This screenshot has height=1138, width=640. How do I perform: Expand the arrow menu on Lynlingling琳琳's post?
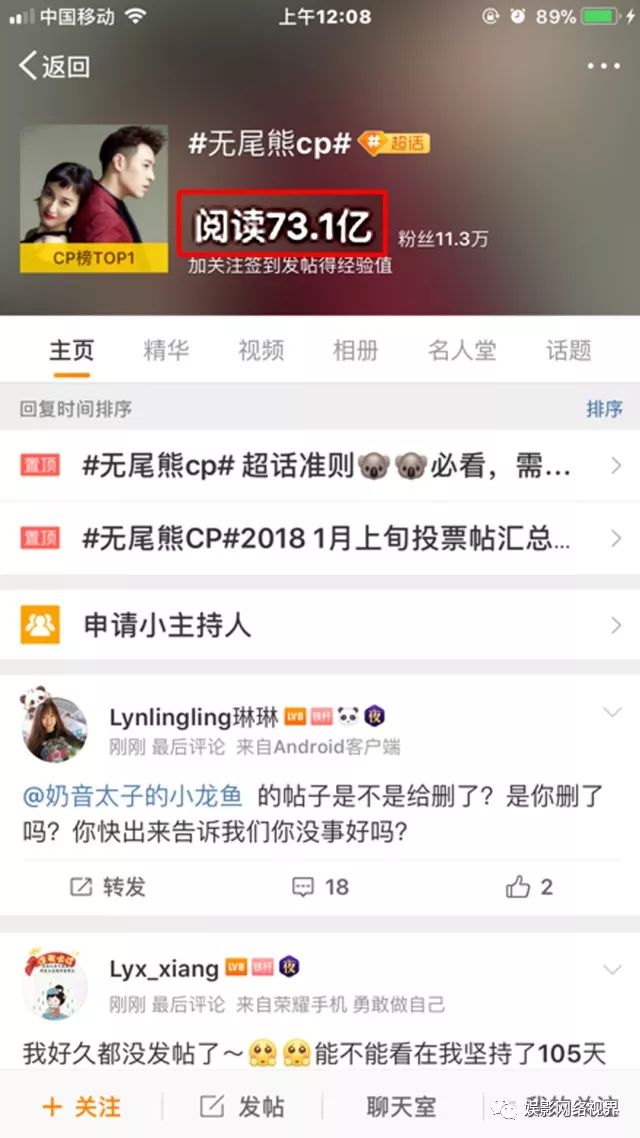point(612,713)
